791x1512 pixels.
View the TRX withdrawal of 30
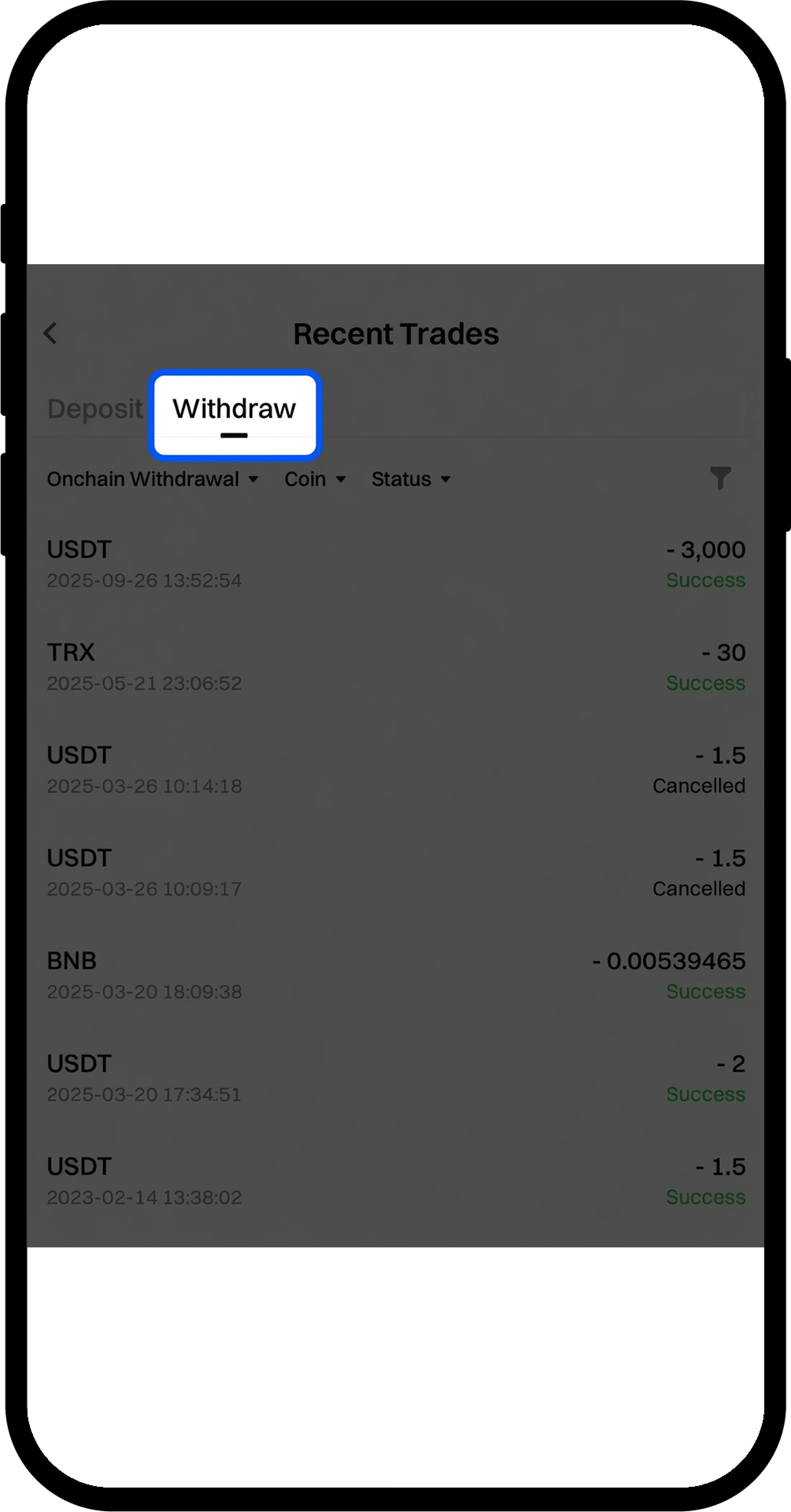pyautogui.click(x=395, y=667)
